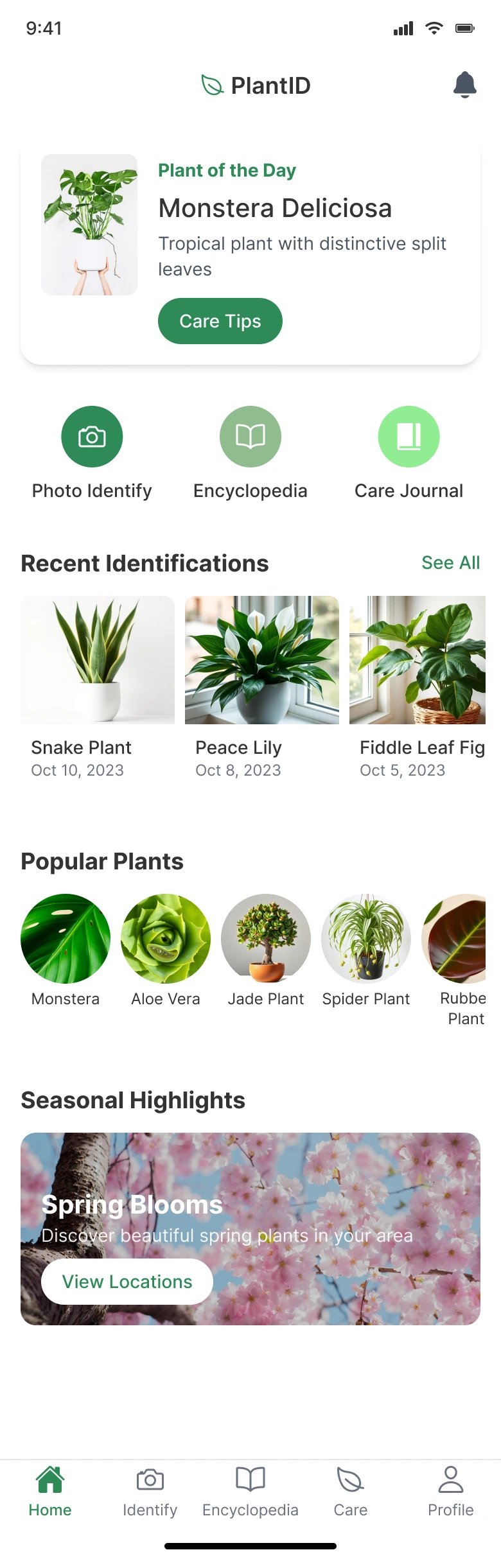Viewport: 501px width, 1568px height.
Task: Open Care Journal
Action: (409, 437)
